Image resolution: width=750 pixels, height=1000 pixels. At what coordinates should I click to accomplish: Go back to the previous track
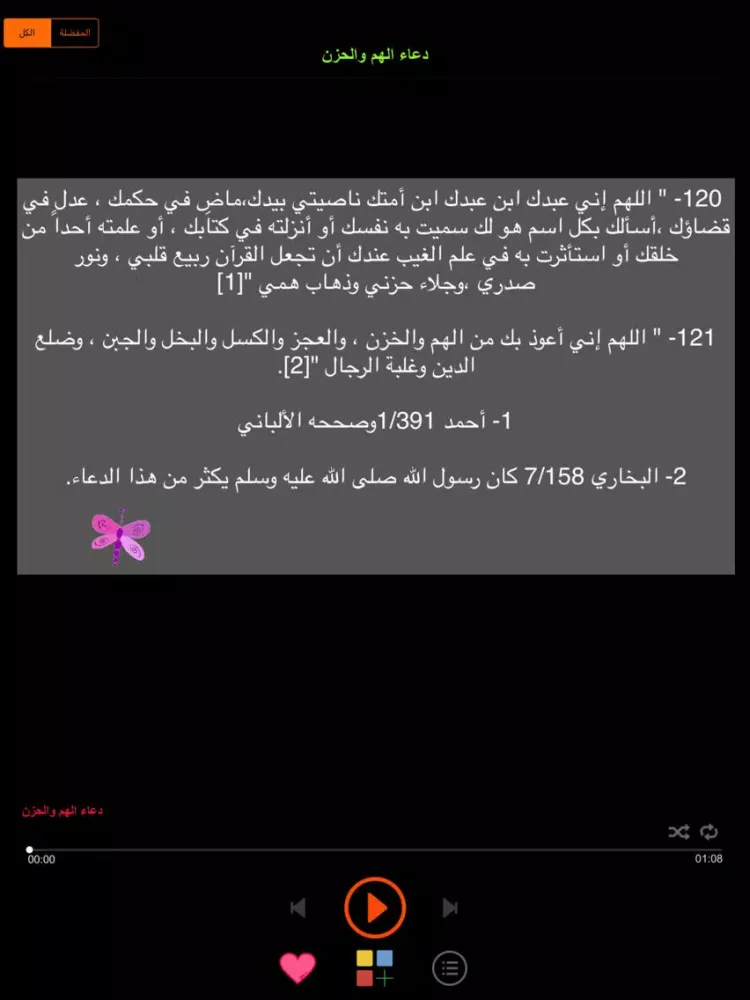297,907
